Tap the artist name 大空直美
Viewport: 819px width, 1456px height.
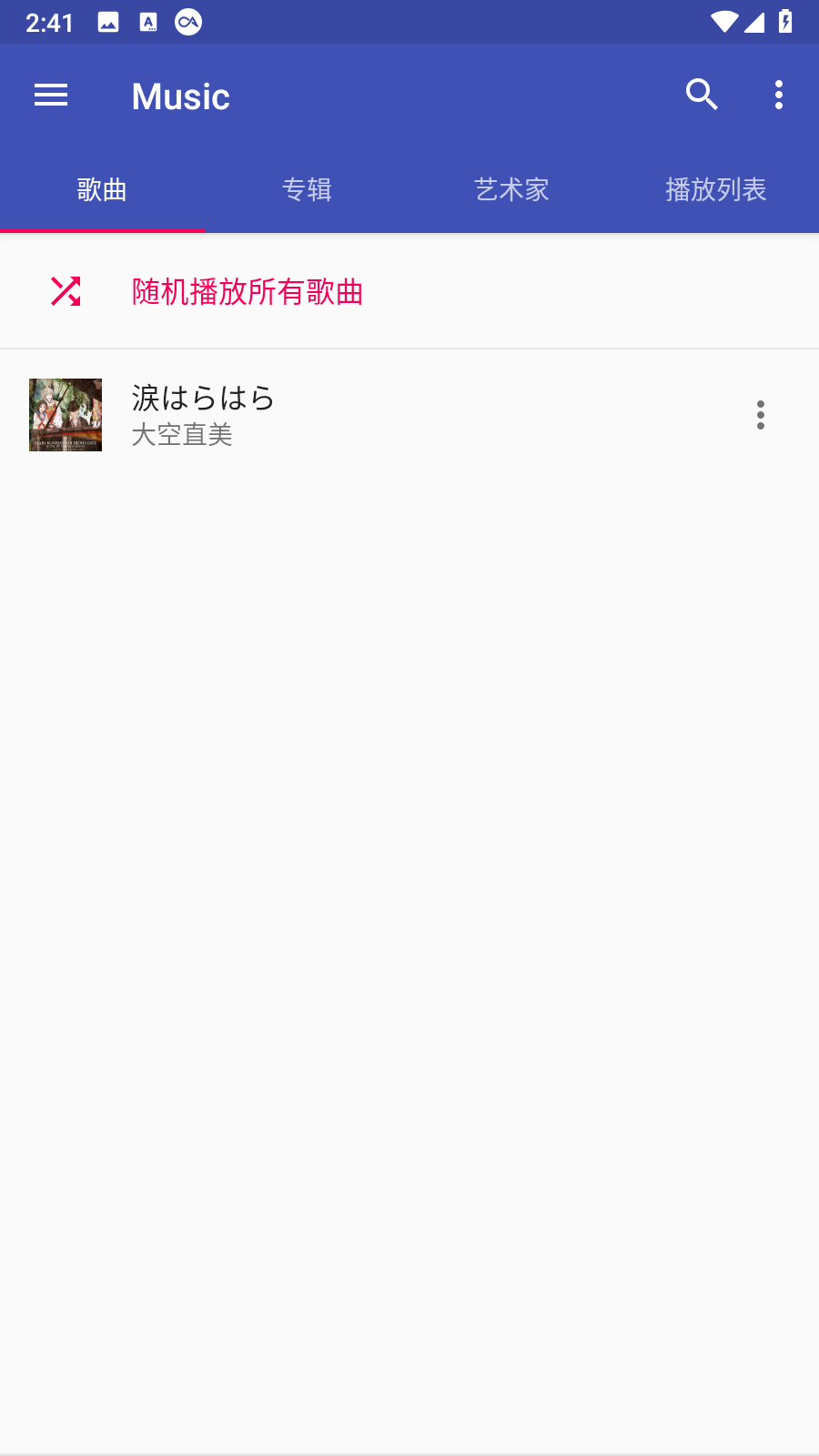[181, 435]
